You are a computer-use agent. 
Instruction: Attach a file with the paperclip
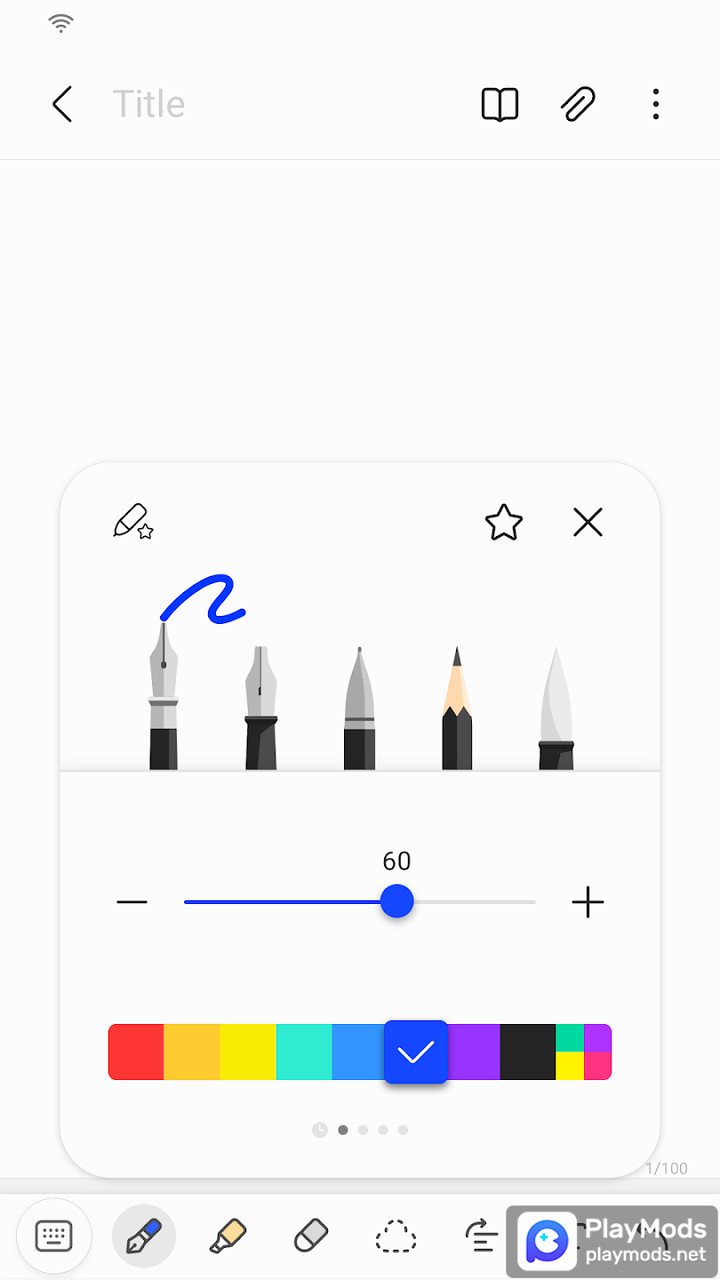[x=578, y=104]
